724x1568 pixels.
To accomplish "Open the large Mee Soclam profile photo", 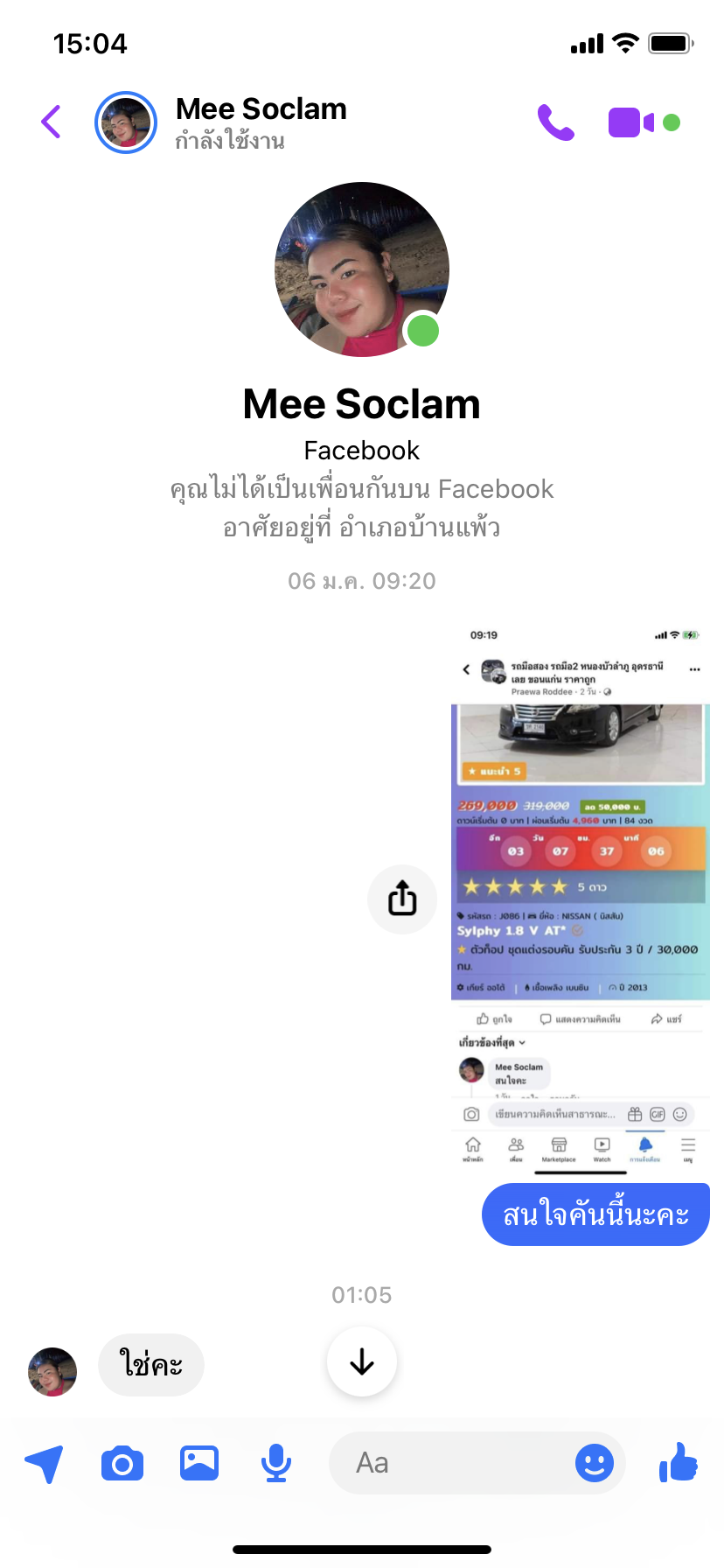I will click(x=362, y=269).
